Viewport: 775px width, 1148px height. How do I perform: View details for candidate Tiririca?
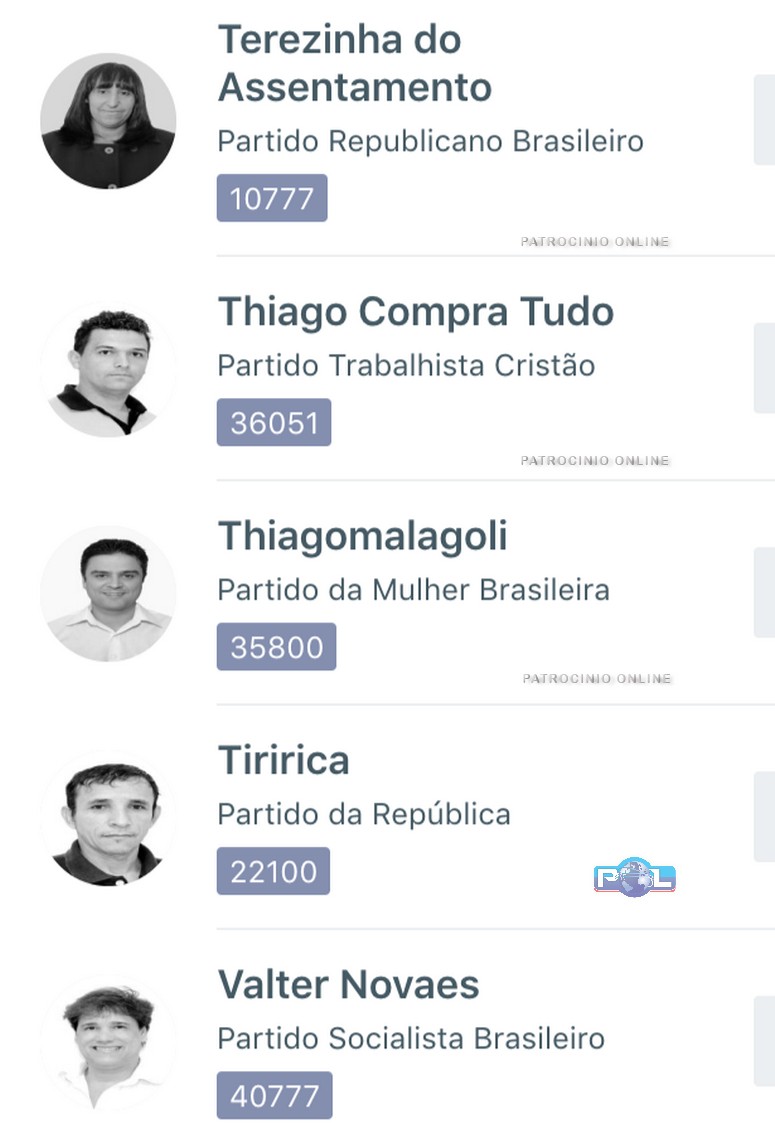[x=284, y=761]
